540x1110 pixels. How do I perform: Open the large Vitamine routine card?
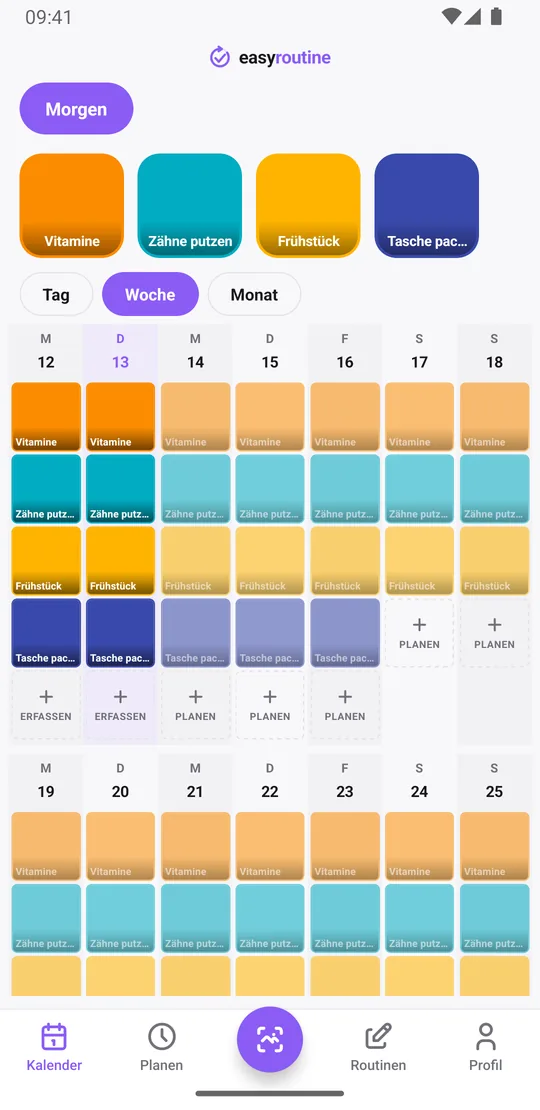point(72,205)
